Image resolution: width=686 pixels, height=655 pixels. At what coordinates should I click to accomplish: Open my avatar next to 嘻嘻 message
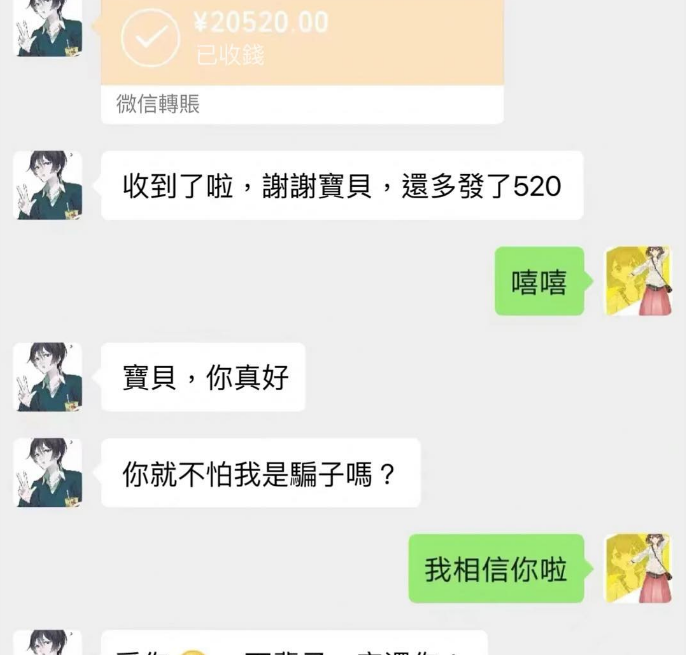[638, 281]
